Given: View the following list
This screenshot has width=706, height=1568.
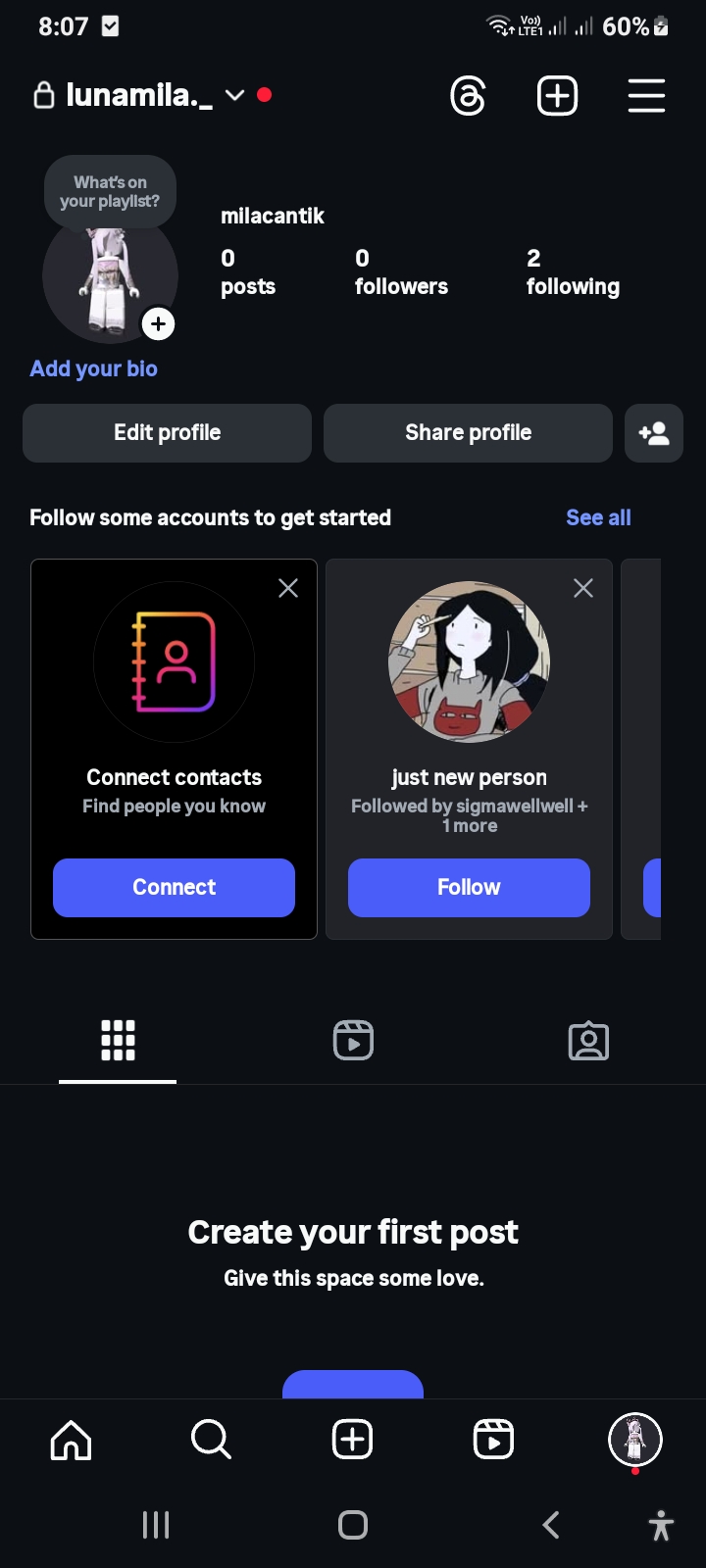Looking at the screenshot, I should pos(572,272).
